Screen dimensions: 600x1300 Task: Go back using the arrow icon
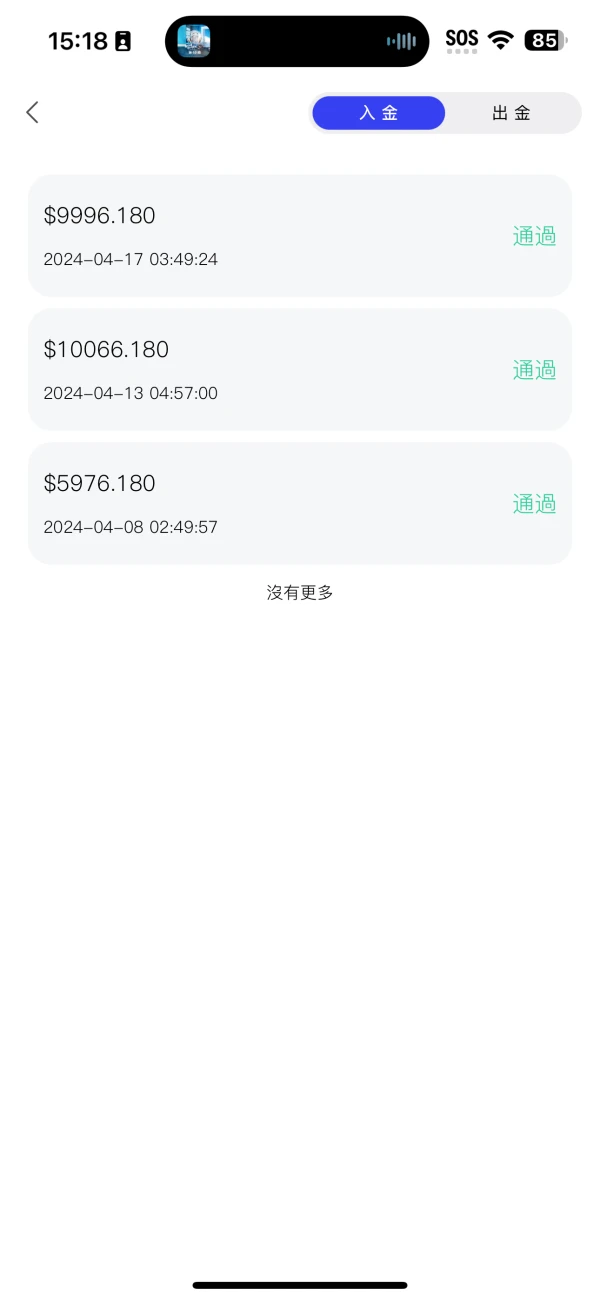pyautogui.click(x=32, y=112)
